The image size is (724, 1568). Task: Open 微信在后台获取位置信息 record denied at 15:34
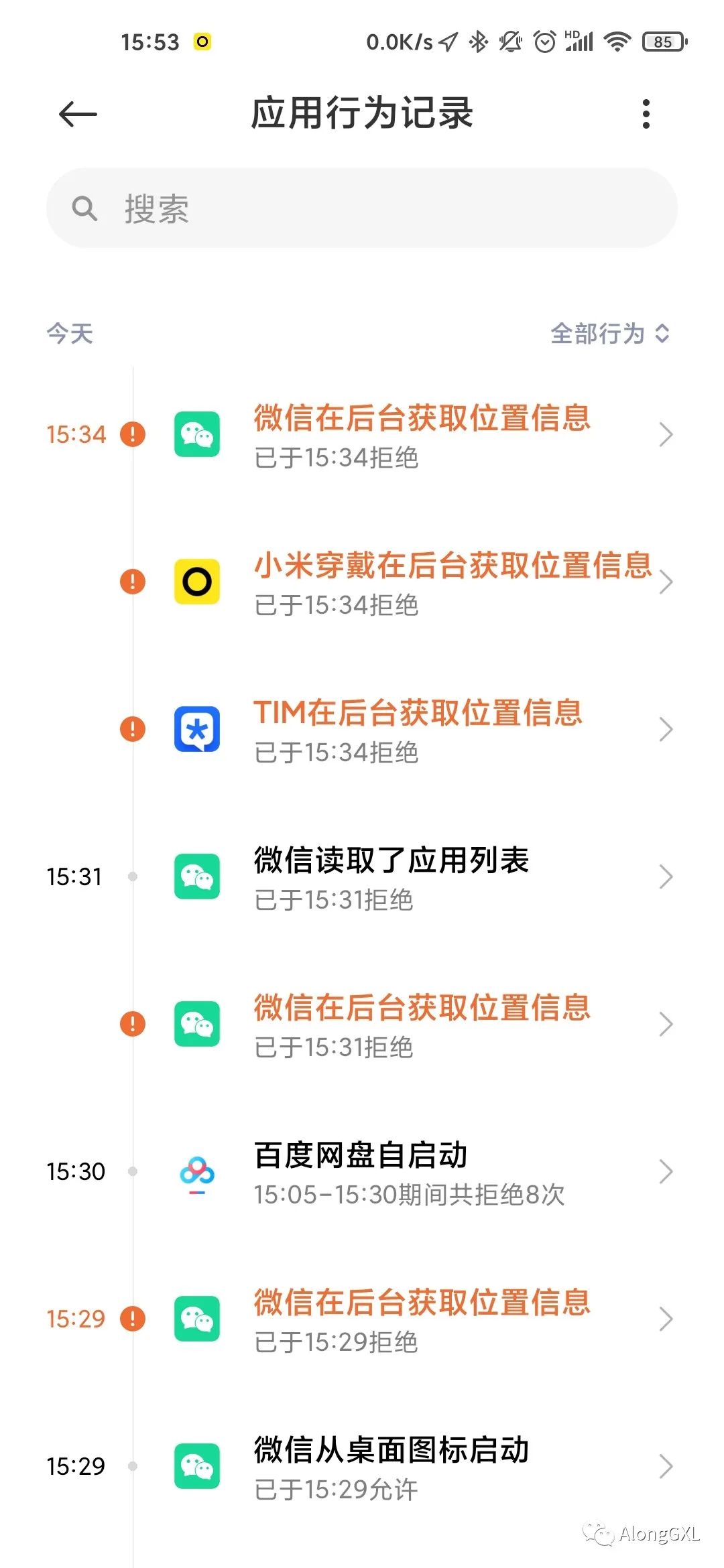[x=421, y=435]
